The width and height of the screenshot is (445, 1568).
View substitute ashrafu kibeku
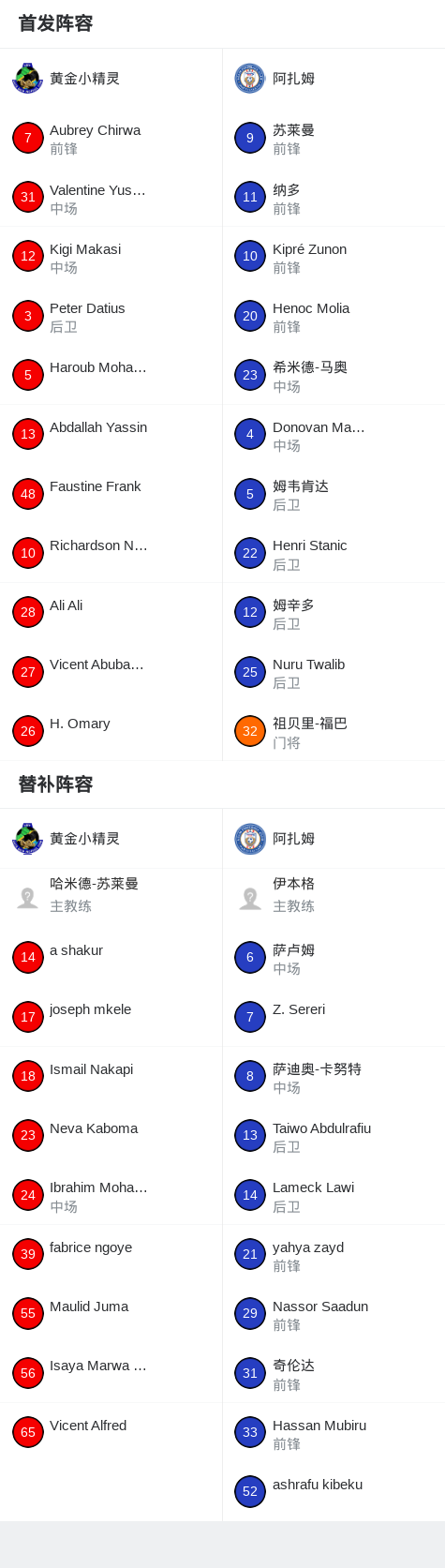click(334, 1491)
